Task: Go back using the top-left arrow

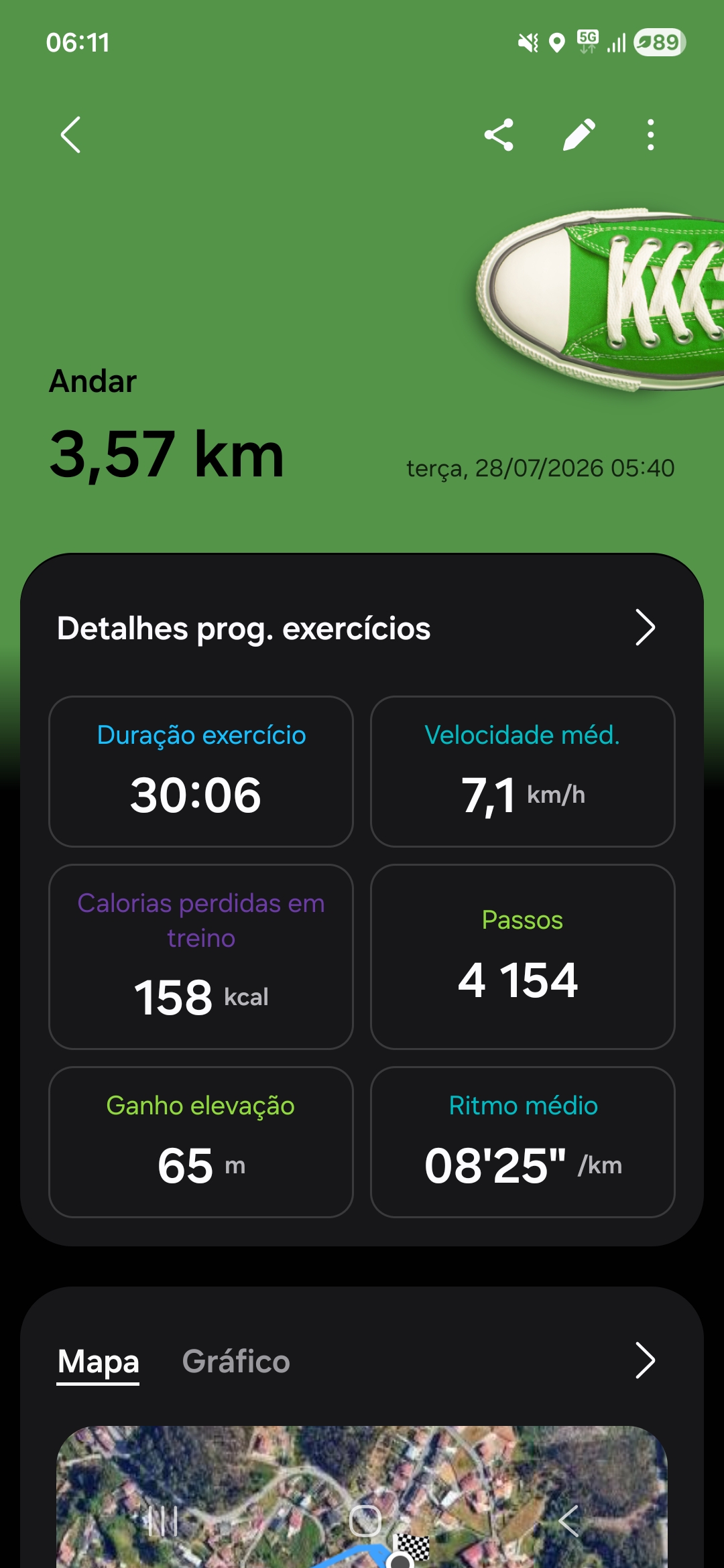Action: (70, 135)
